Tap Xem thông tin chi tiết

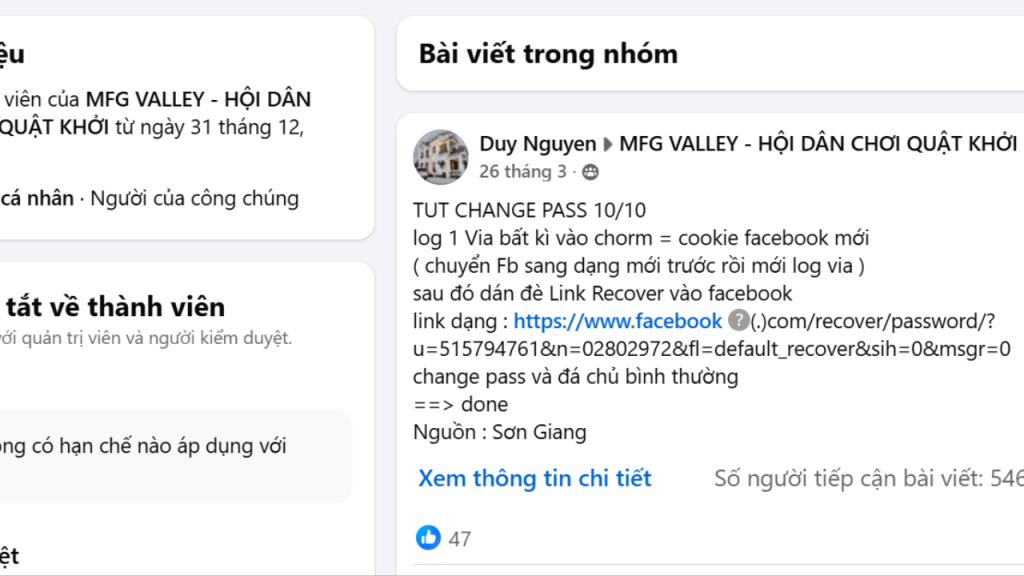click(534, 478)
